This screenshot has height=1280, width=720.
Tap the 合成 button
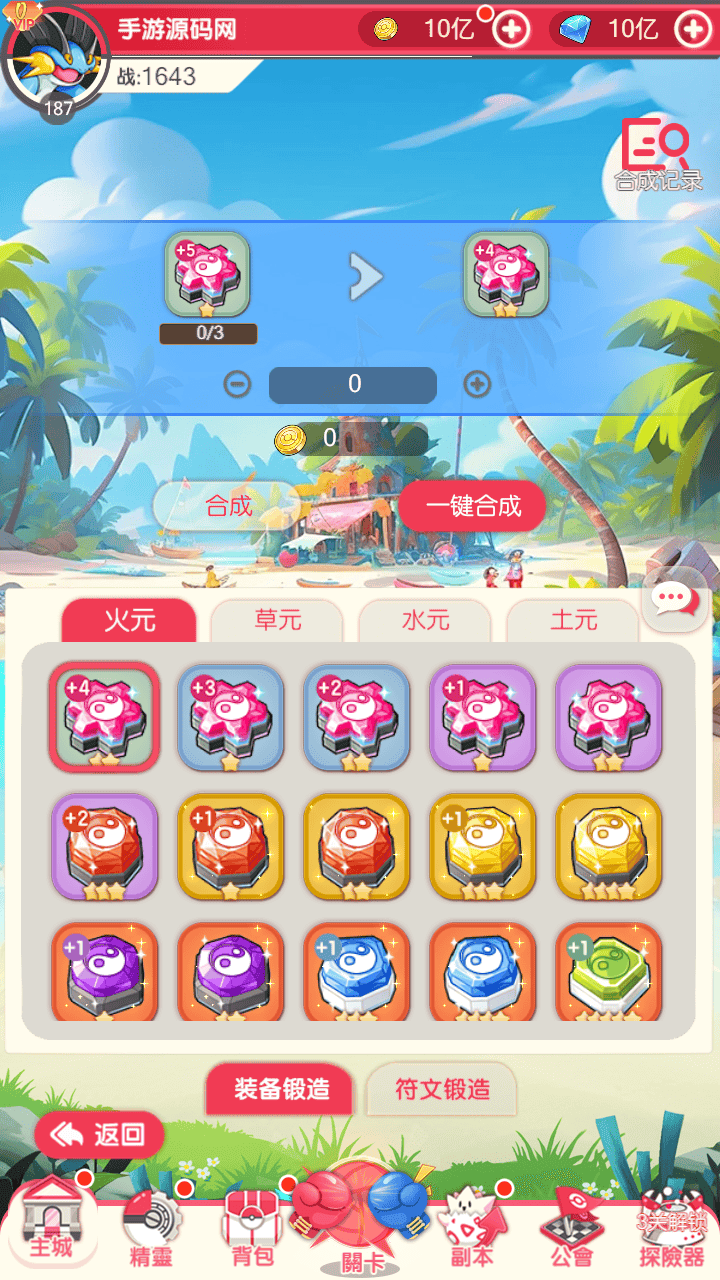[x=228, y=506]
